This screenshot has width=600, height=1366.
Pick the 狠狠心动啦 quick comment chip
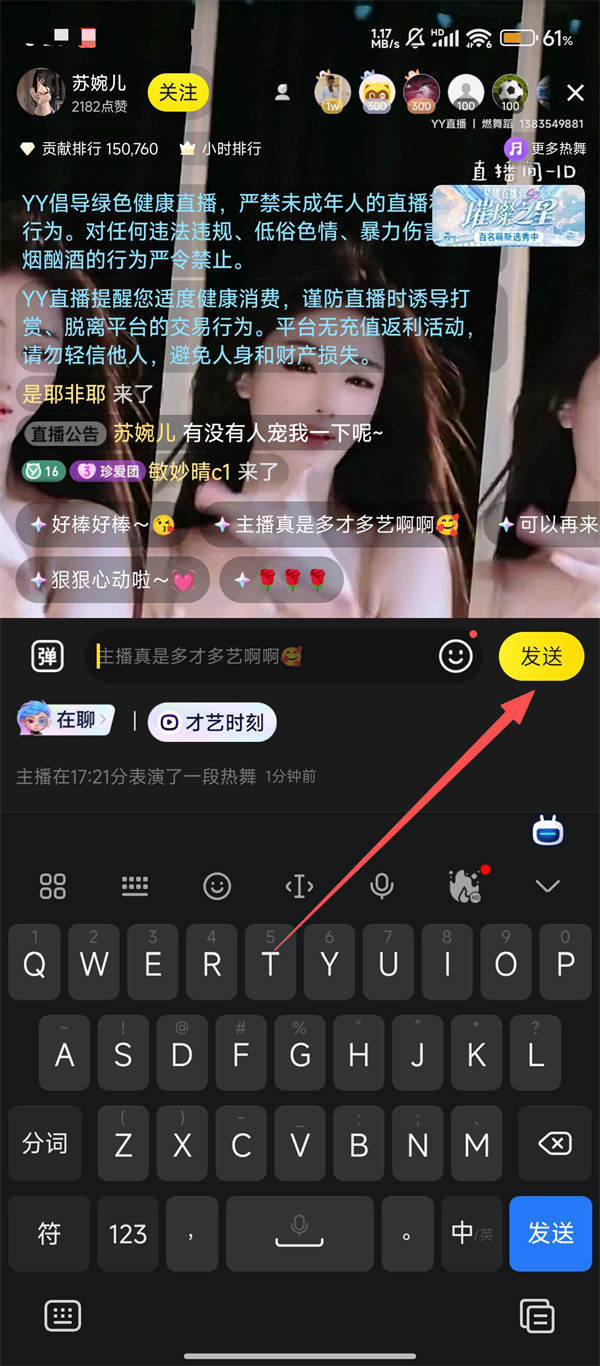112,580
